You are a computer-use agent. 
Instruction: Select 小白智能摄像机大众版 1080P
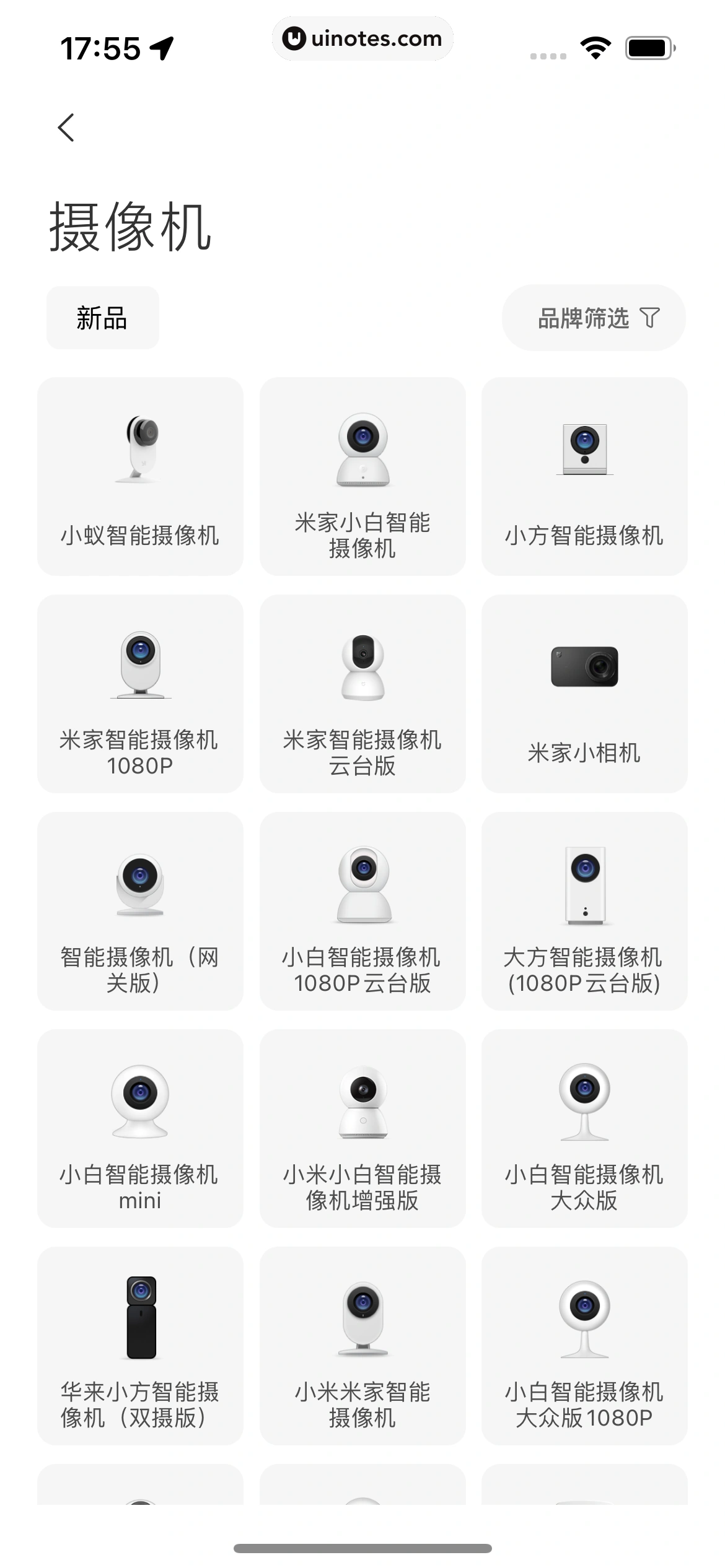pyautogui.click(x=584, y=1346)
